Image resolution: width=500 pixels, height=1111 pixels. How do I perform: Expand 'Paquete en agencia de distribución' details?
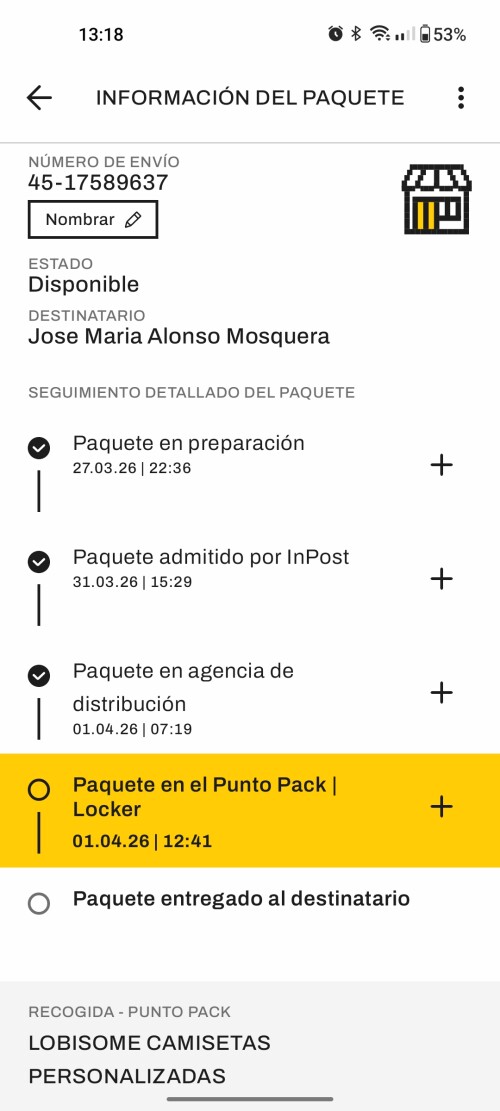tap(441, 692)
